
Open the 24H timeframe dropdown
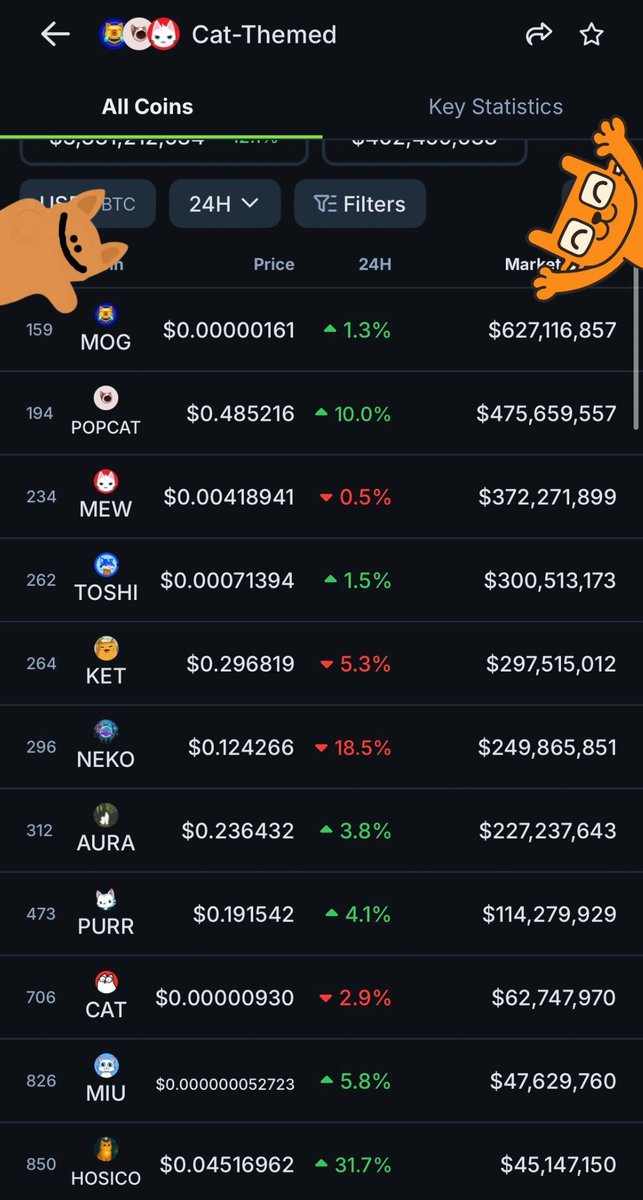click(224, 204)
